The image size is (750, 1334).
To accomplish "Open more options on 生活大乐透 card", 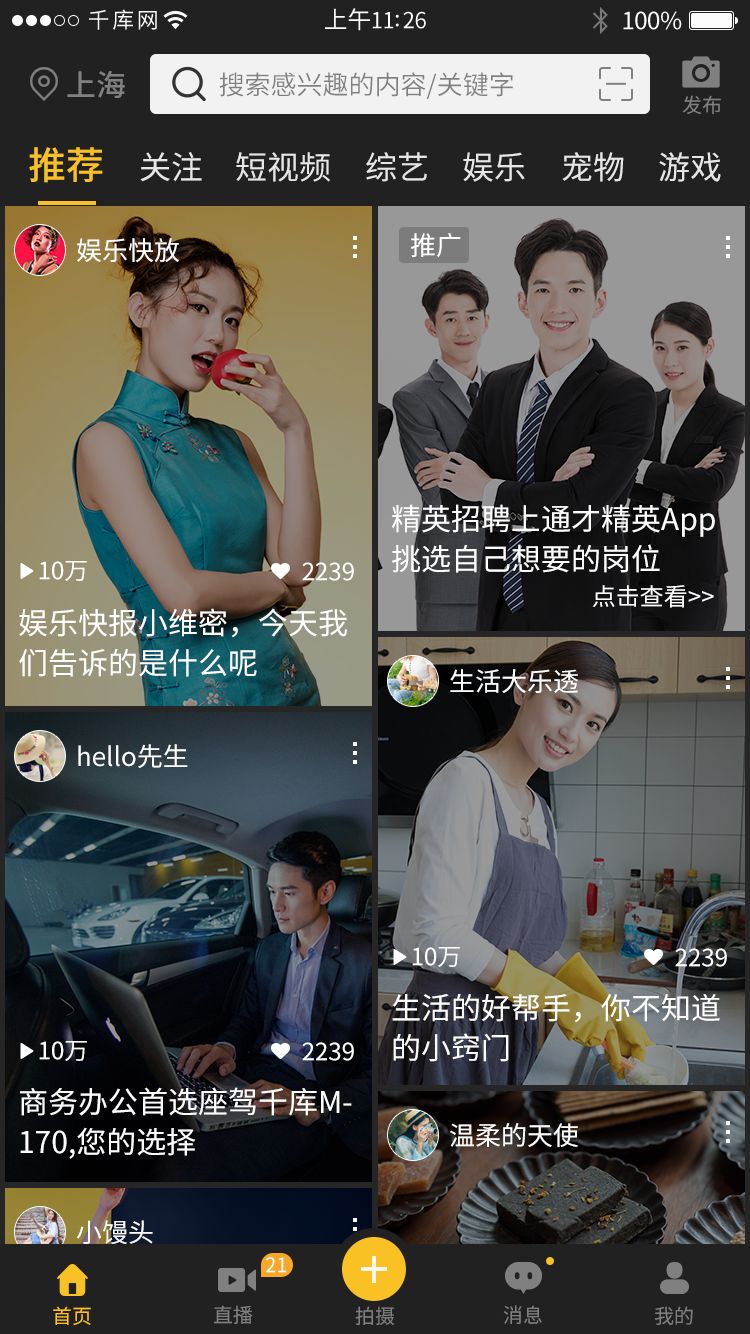I will pyautogui.click(x=728, y=680).
